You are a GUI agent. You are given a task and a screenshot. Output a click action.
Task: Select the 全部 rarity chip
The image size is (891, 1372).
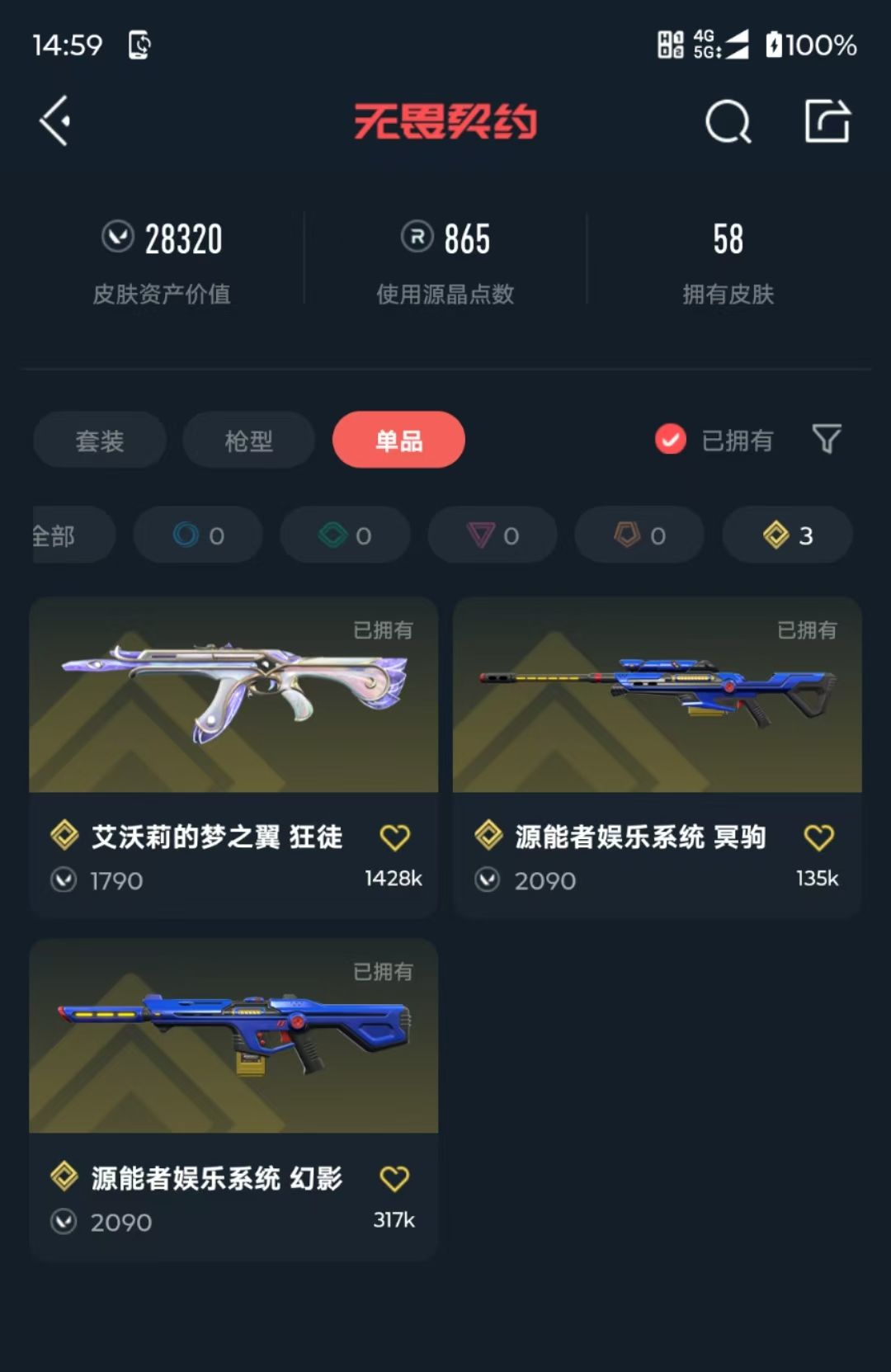(x=66, y=535)
